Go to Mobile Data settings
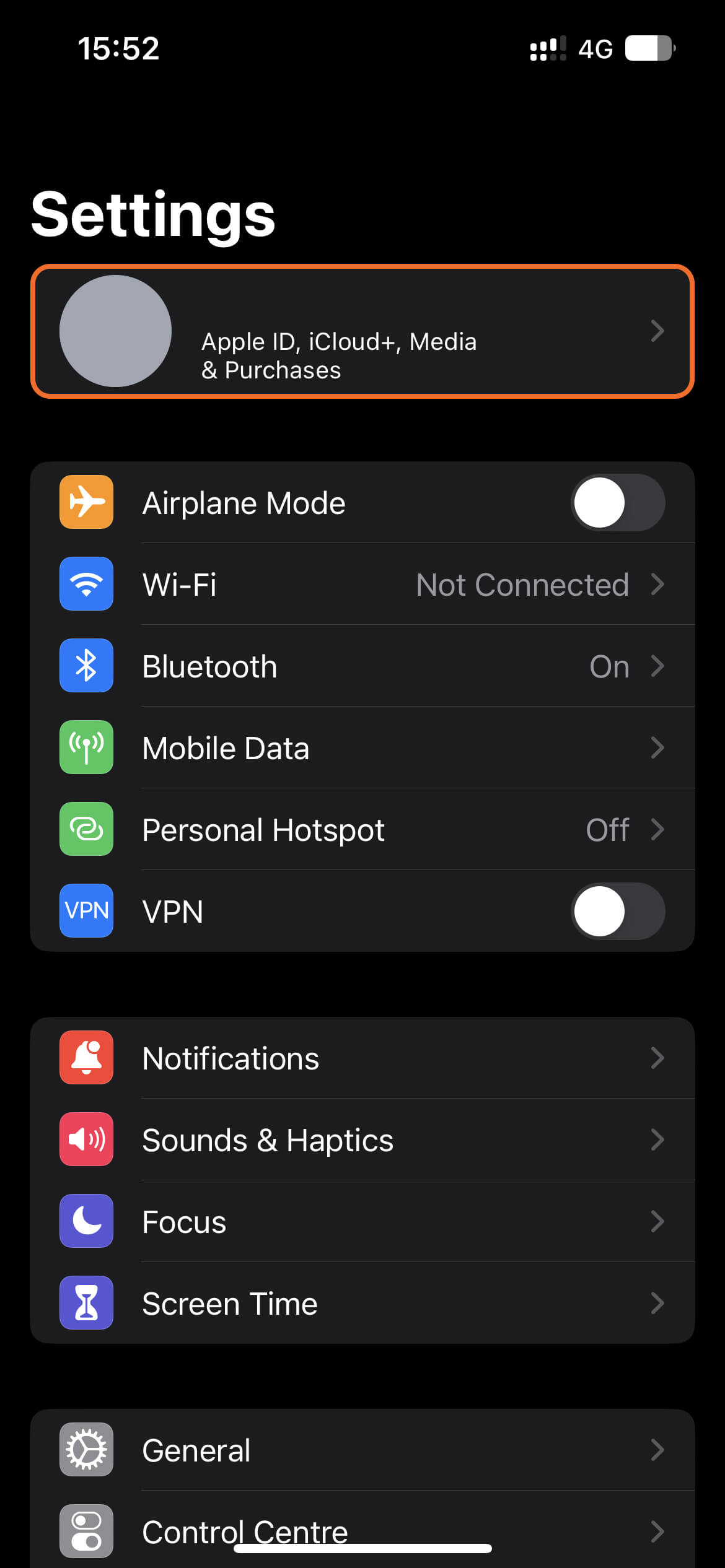This screenshot has width=725, height=1568. click(x=362, y=748)
